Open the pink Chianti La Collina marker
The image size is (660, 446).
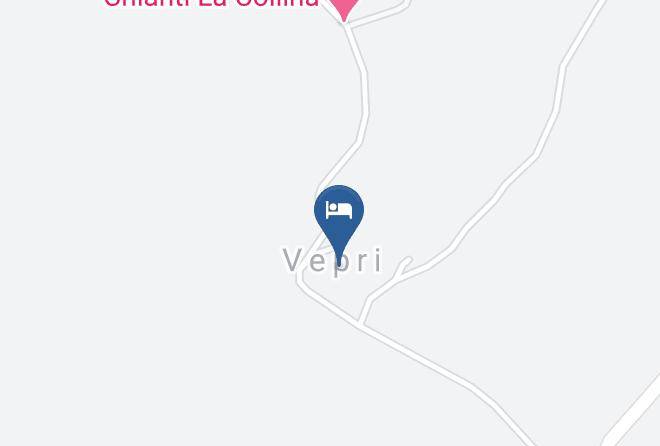pyautogui.click(x=343, y=8)
